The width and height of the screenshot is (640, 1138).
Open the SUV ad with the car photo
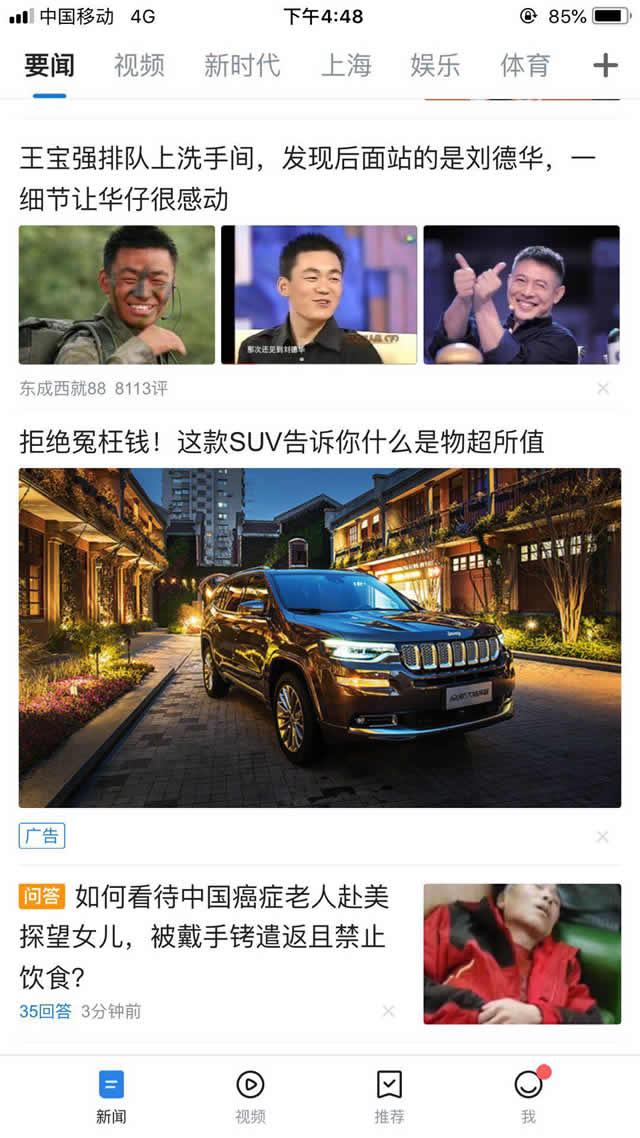pyautogui.click(x=319, y=637)
